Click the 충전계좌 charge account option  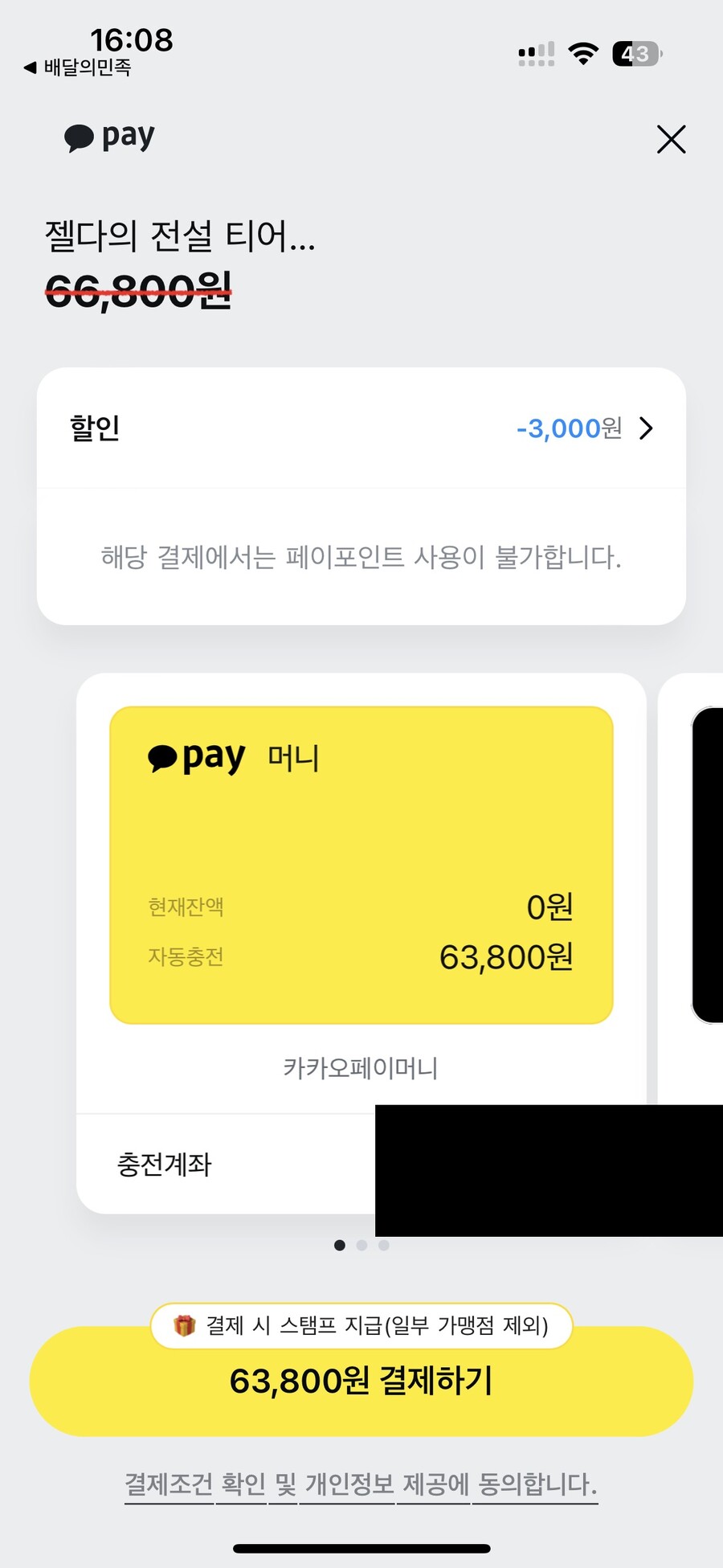click(163, 1163)
